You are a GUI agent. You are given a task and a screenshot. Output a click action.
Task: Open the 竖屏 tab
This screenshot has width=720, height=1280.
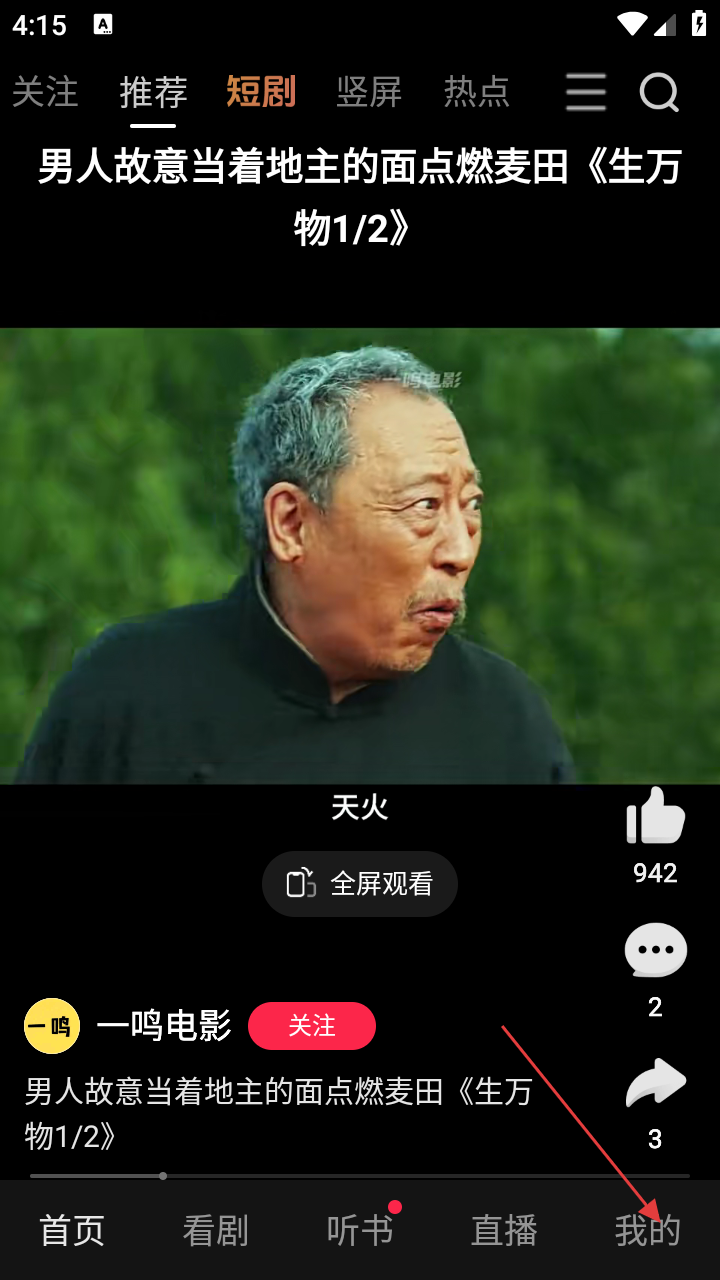pyautogui.click(x=369, y=93)
